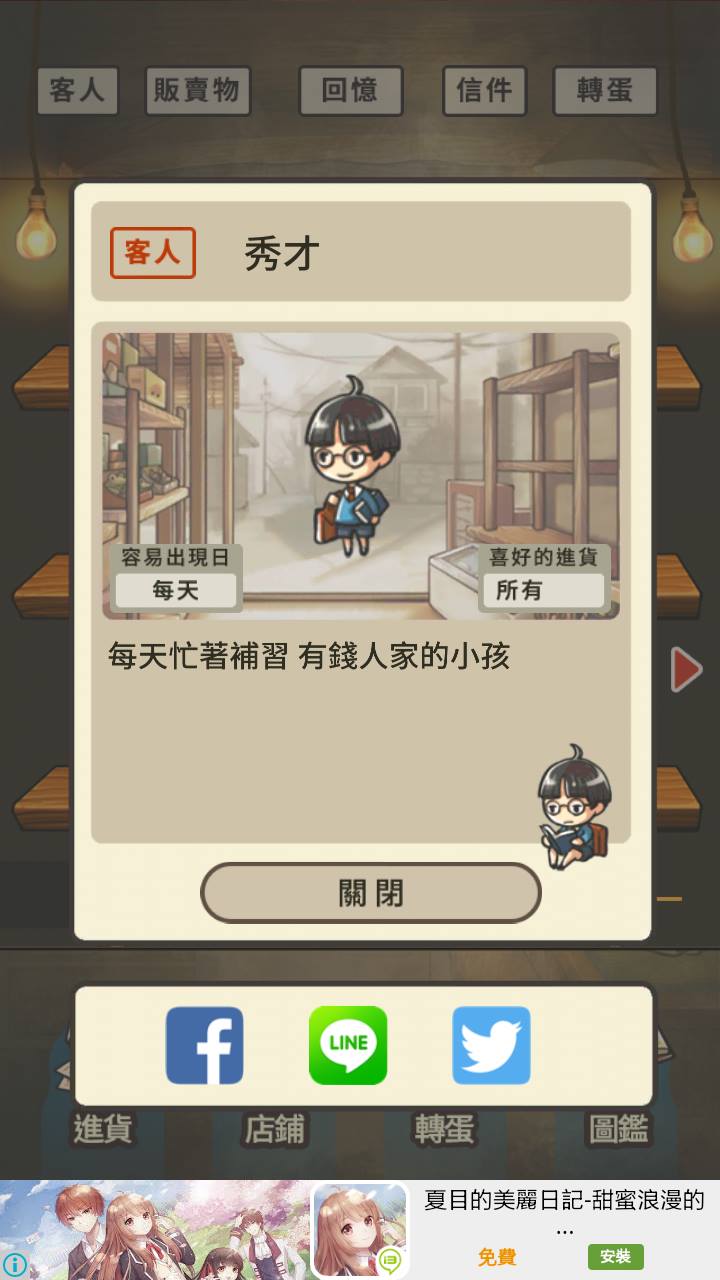Share via LINE
The image size is (720, 1280).
(x=348, y=1045)
